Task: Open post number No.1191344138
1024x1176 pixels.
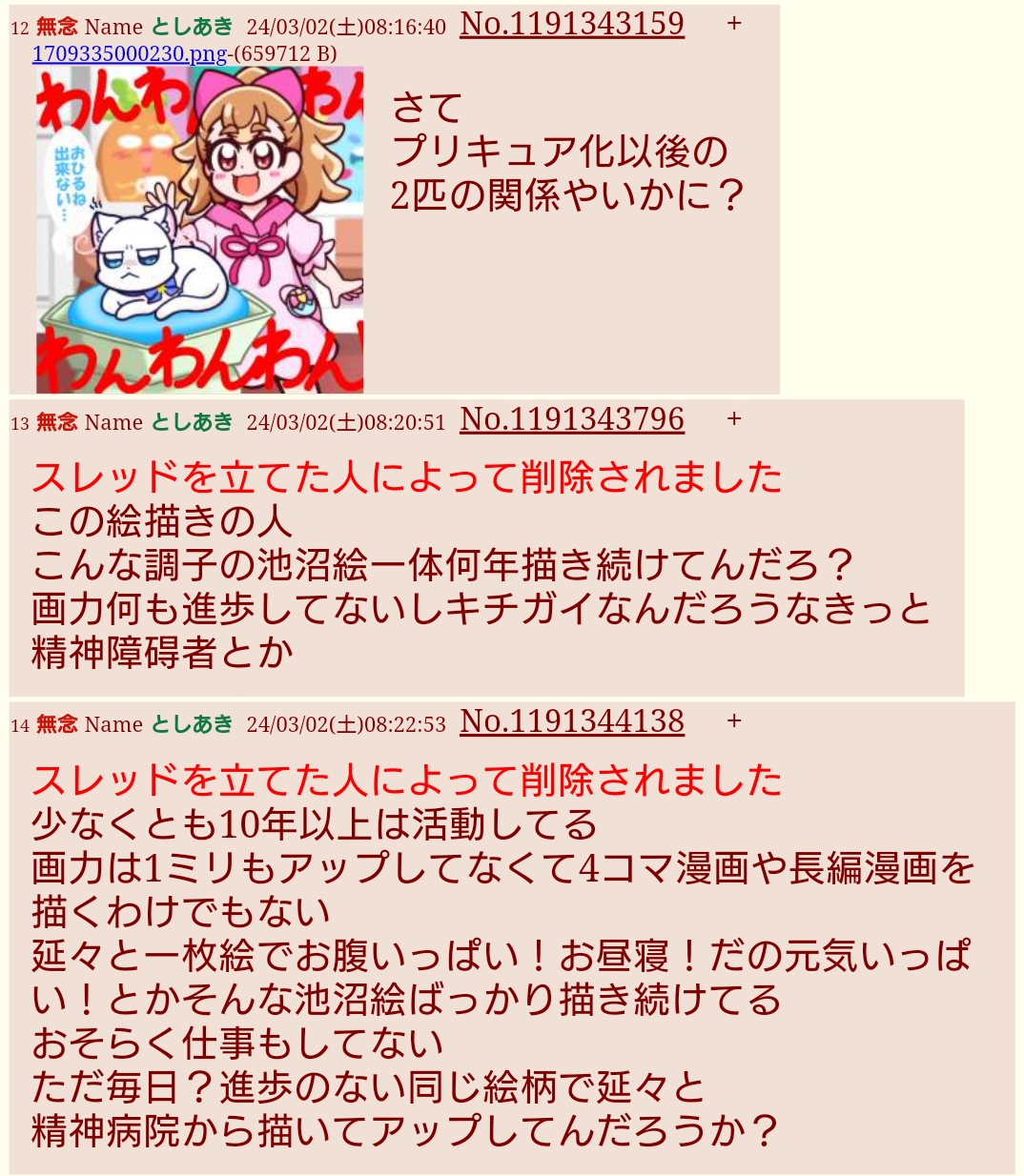Action: [571, 721]
